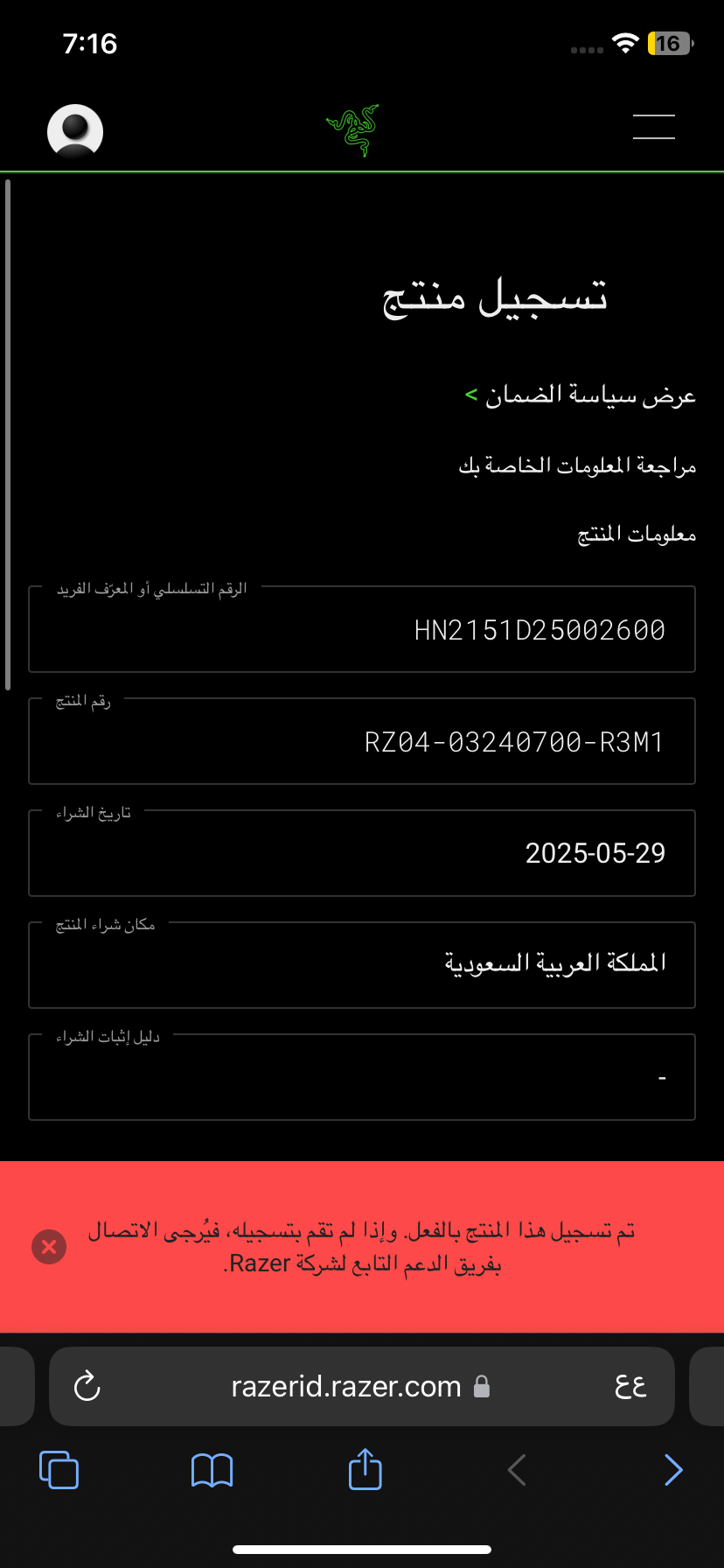This screenshot has width=724, height=1568.
Task: Share this page from Safari toolbar
Action: (x=365, y=1468)
